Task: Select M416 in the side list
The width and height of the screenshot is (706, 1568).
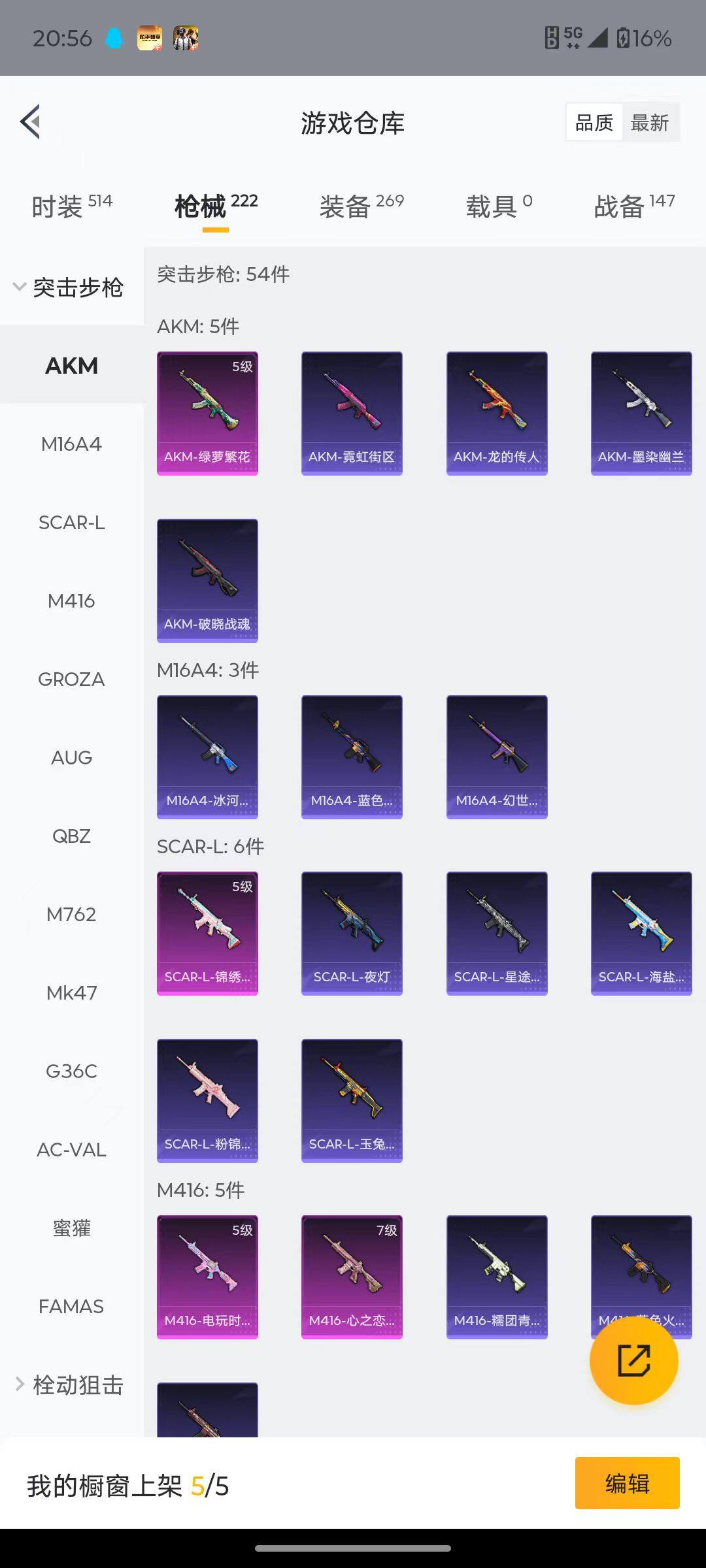Action: [x=71, y=600]
